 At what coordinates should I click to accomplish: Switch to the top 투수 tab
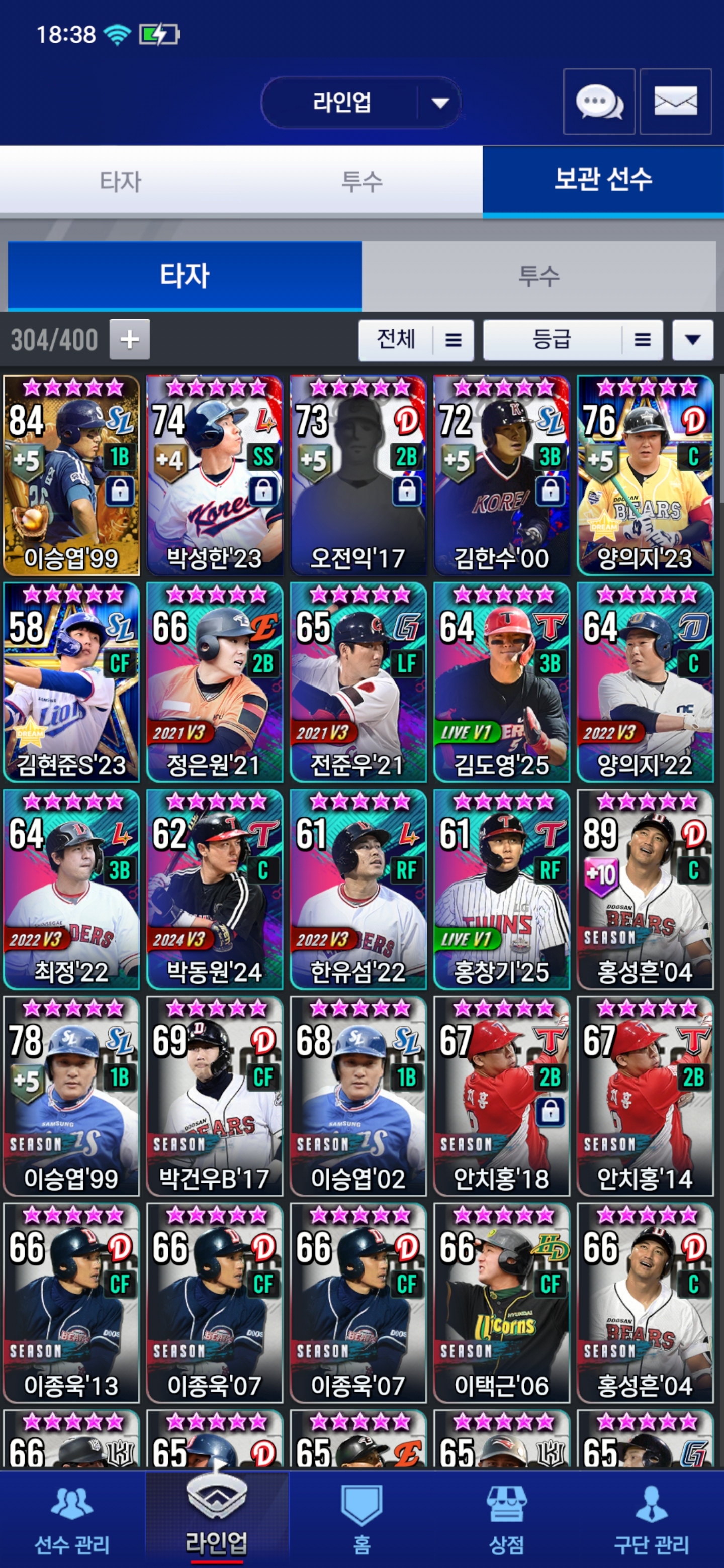tap(361, 181)
